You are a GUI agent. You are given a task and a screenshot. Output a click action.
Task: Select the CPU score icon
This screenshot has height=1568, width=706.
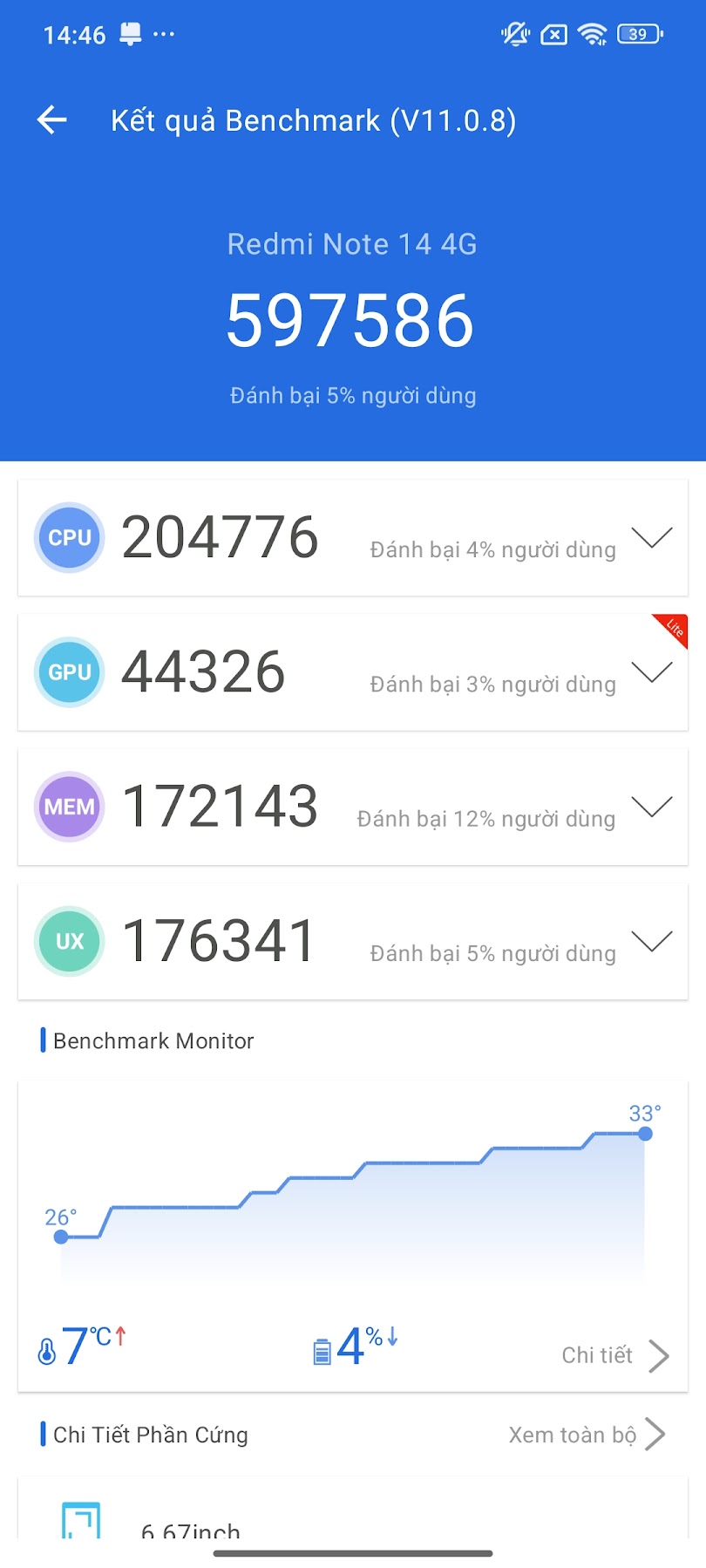click(x=69, y=537)
